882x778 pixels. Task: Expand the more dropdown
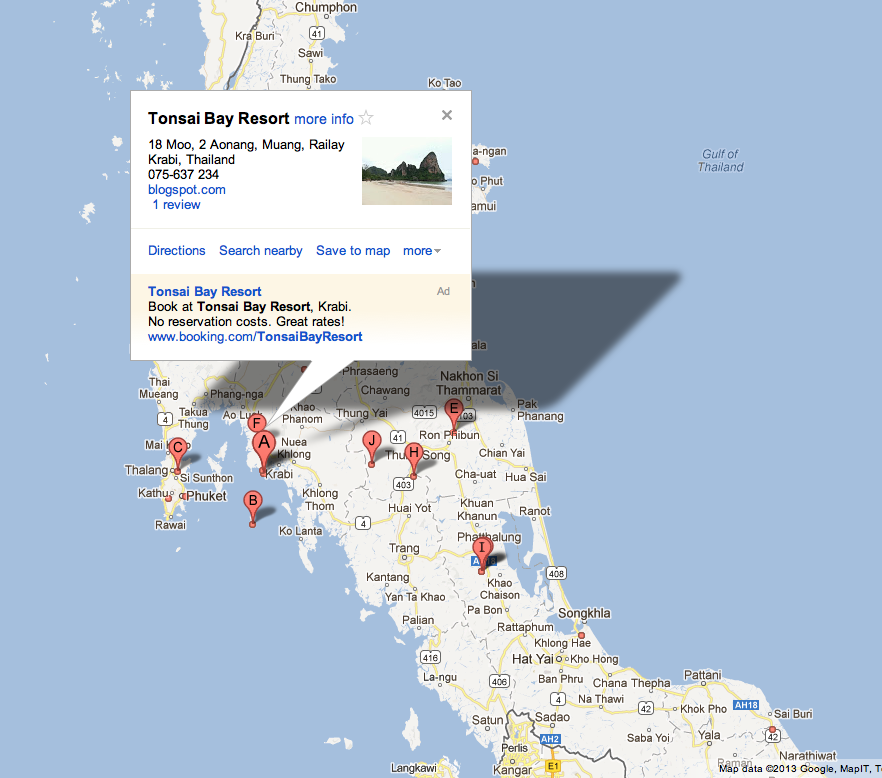click(421, 251)
